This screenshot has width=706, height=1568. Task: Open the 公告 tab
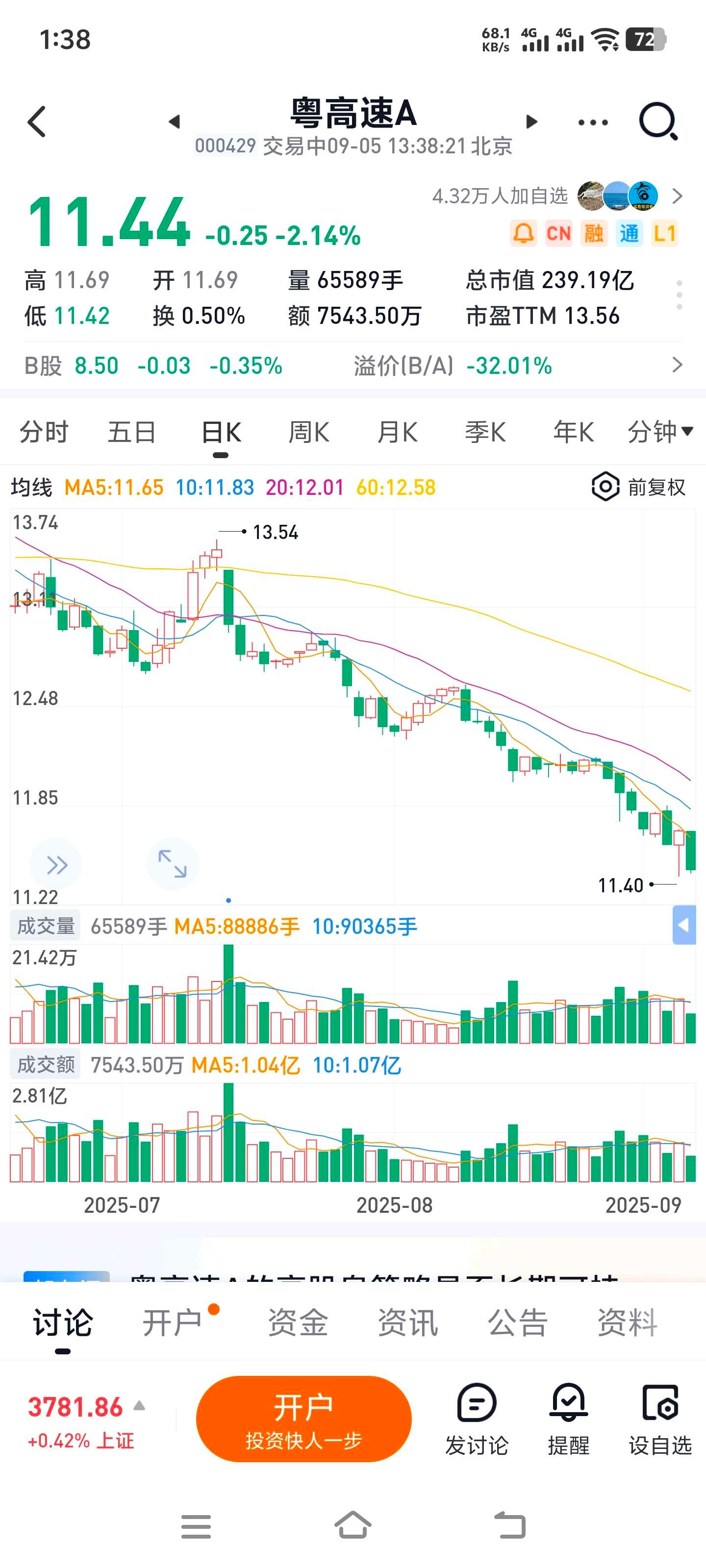pyautogui.click(x=518, y=1322)
